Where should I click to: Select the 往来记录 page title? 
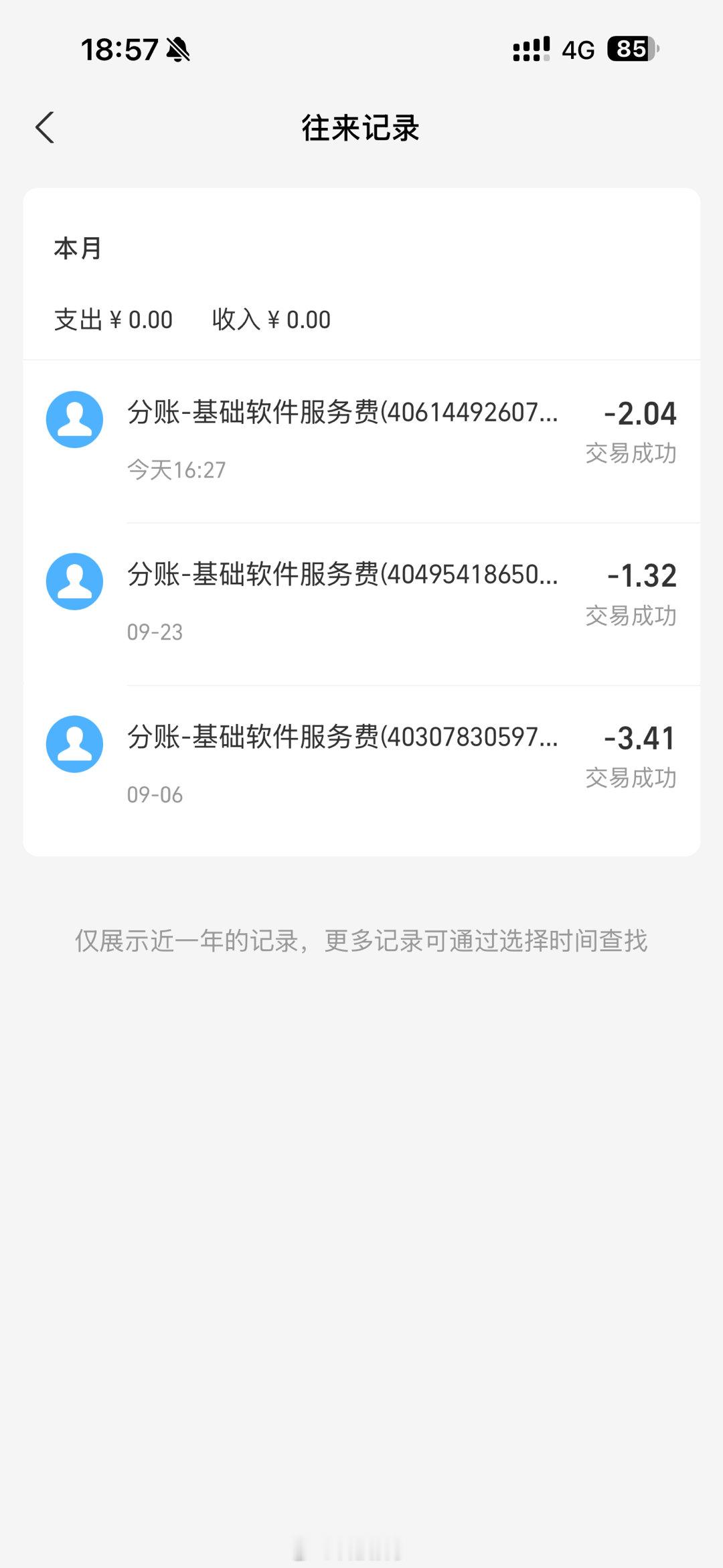361,129
